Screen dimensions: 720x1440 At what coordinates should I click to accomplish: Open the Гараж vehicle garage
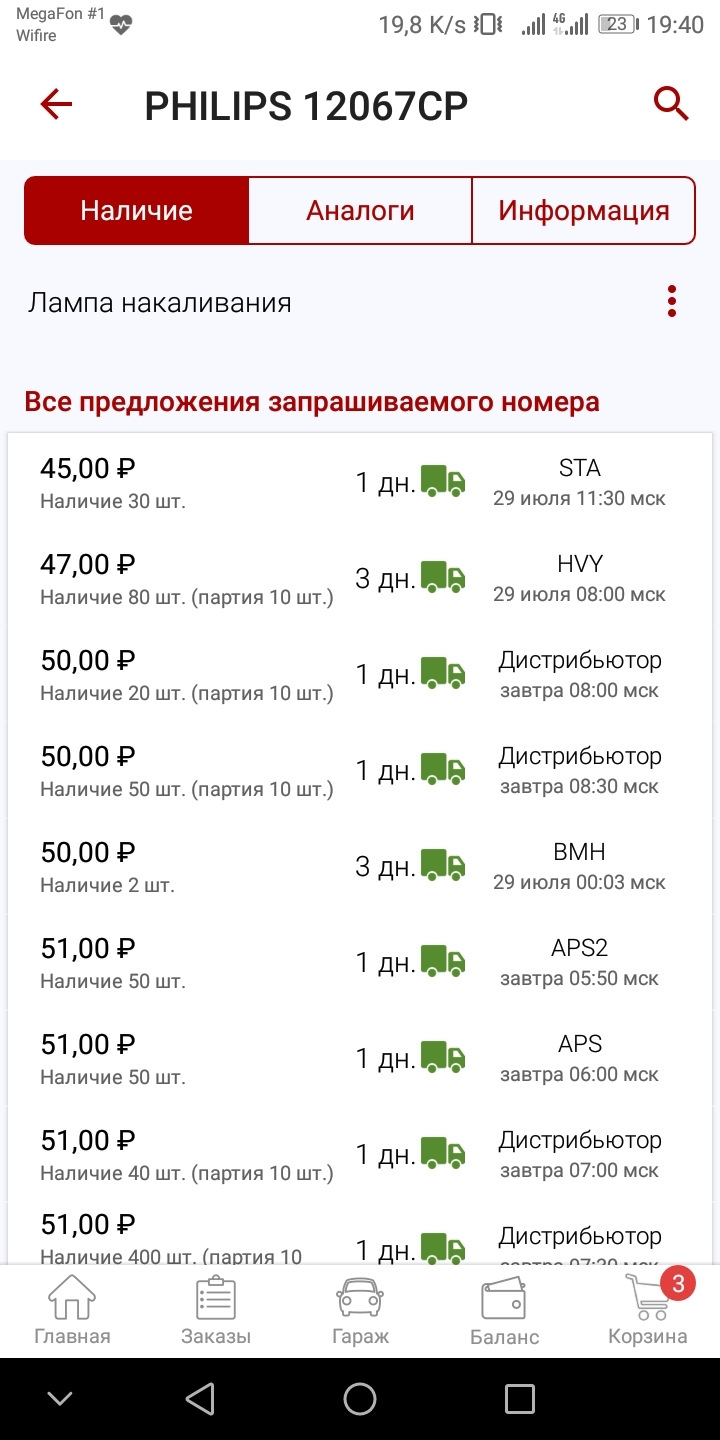(359, 1310)
